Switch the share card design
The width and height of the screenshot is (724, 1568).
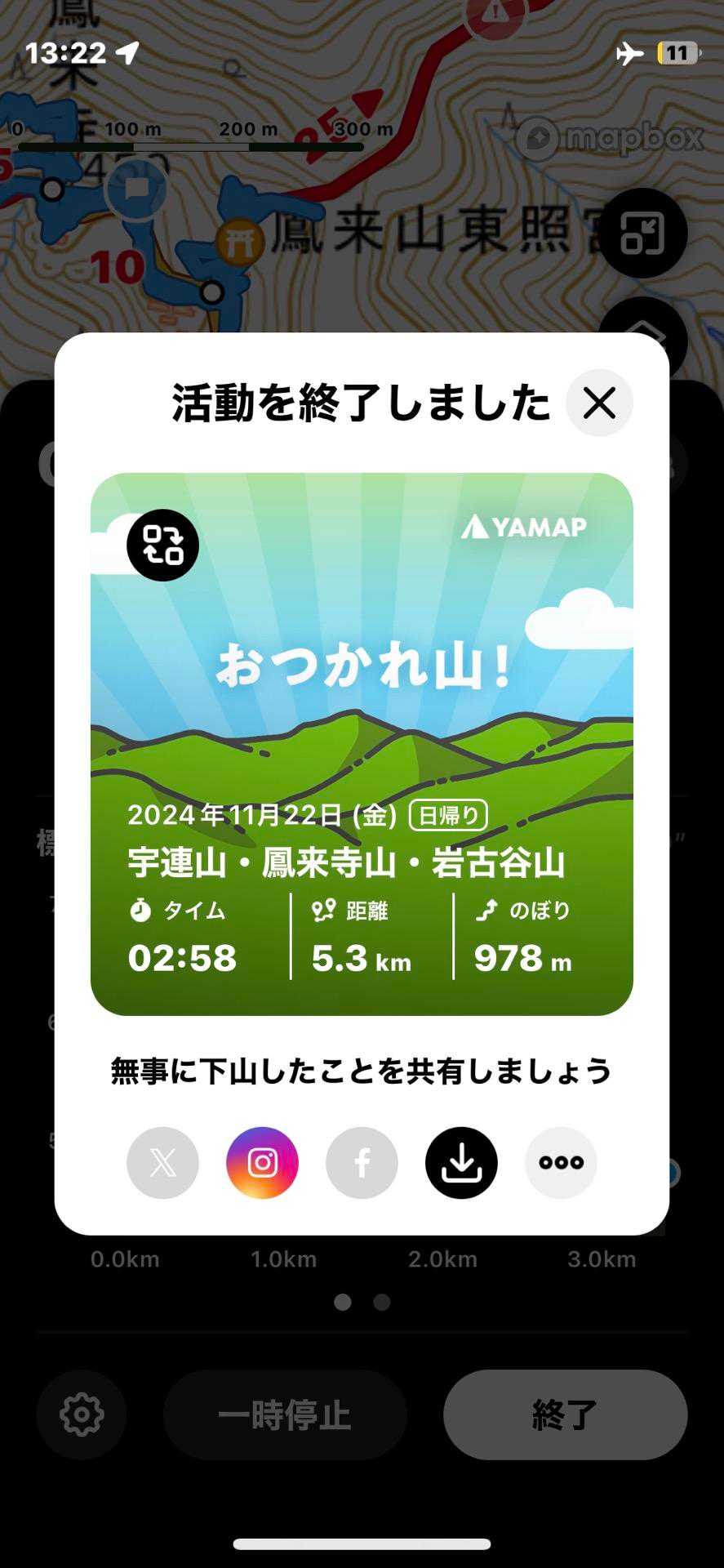click(162, 545)
